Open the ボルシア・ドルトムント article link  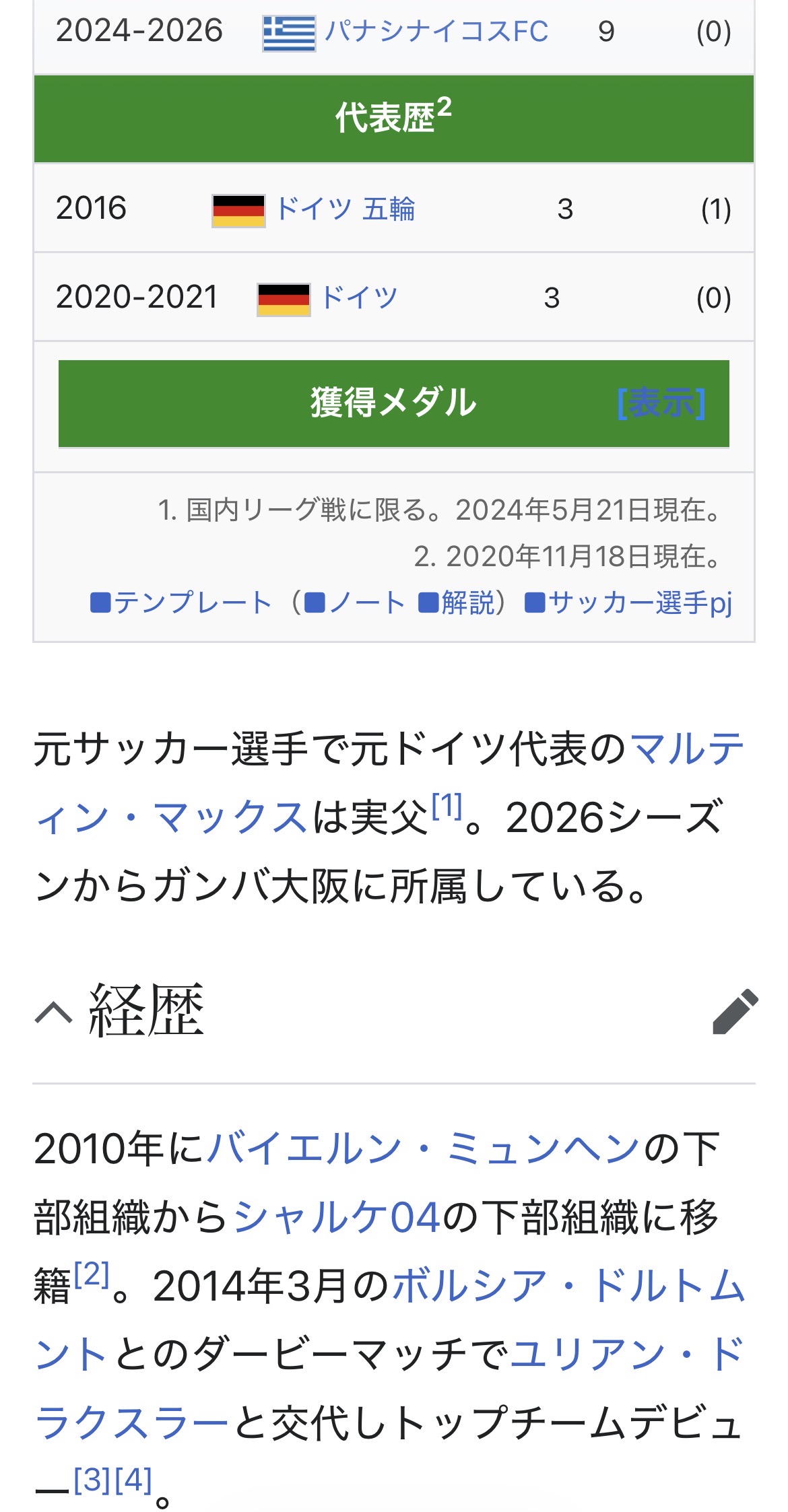tap(568, 1285)
